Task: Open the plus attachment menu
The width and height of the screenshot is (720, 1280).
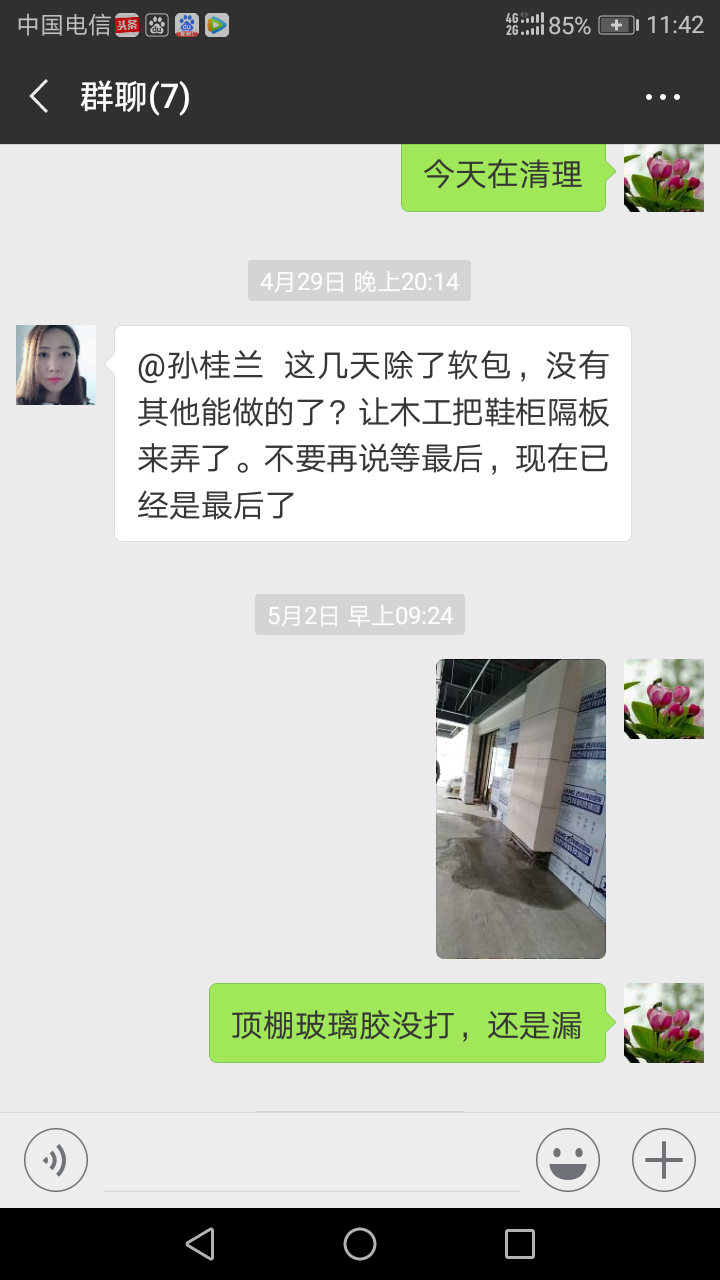Action: (664, 1160)
